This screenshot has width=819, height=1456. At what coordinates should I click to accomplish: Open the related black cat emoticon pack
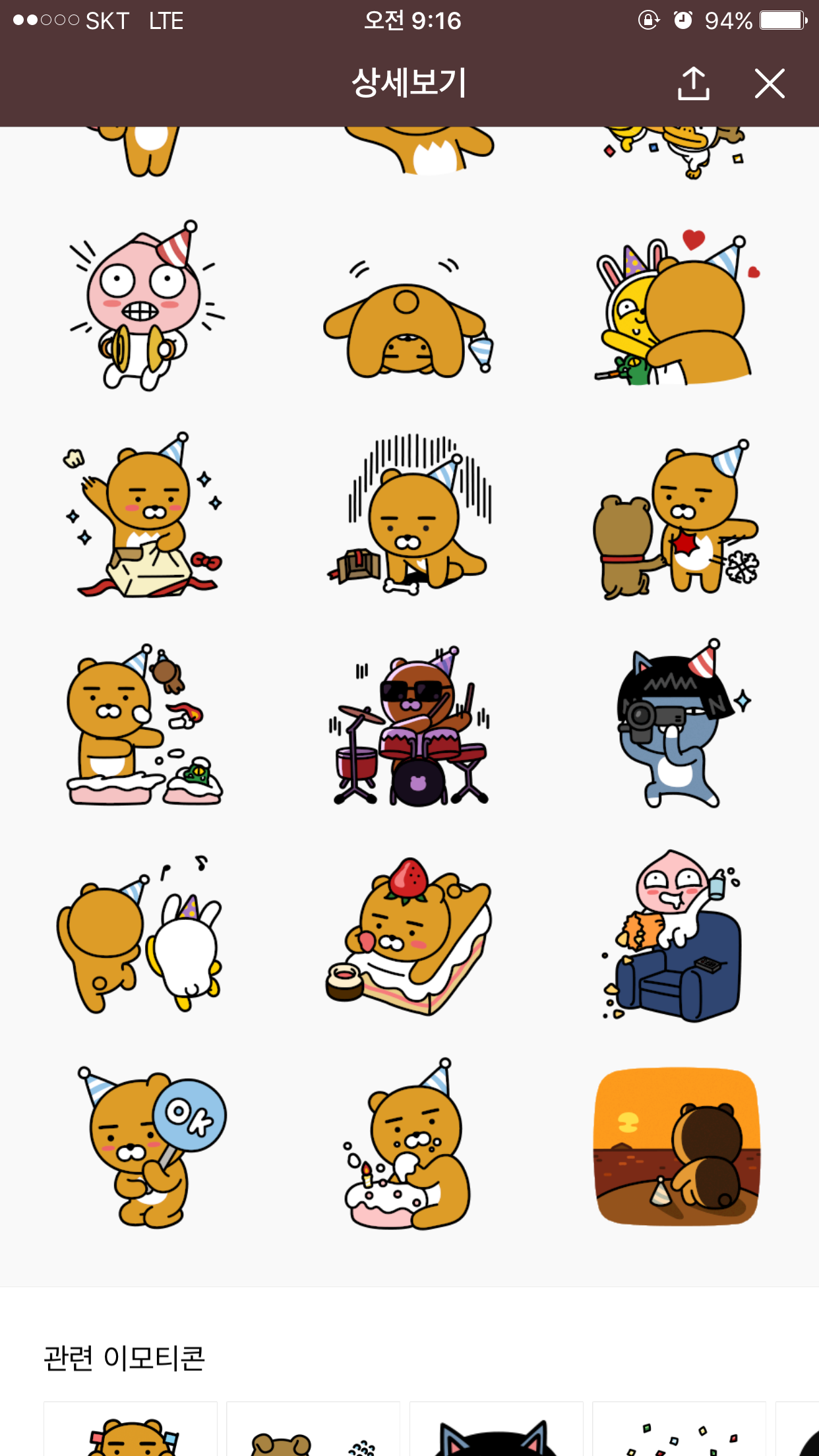pyautogui.click(x=496, y=1430)
